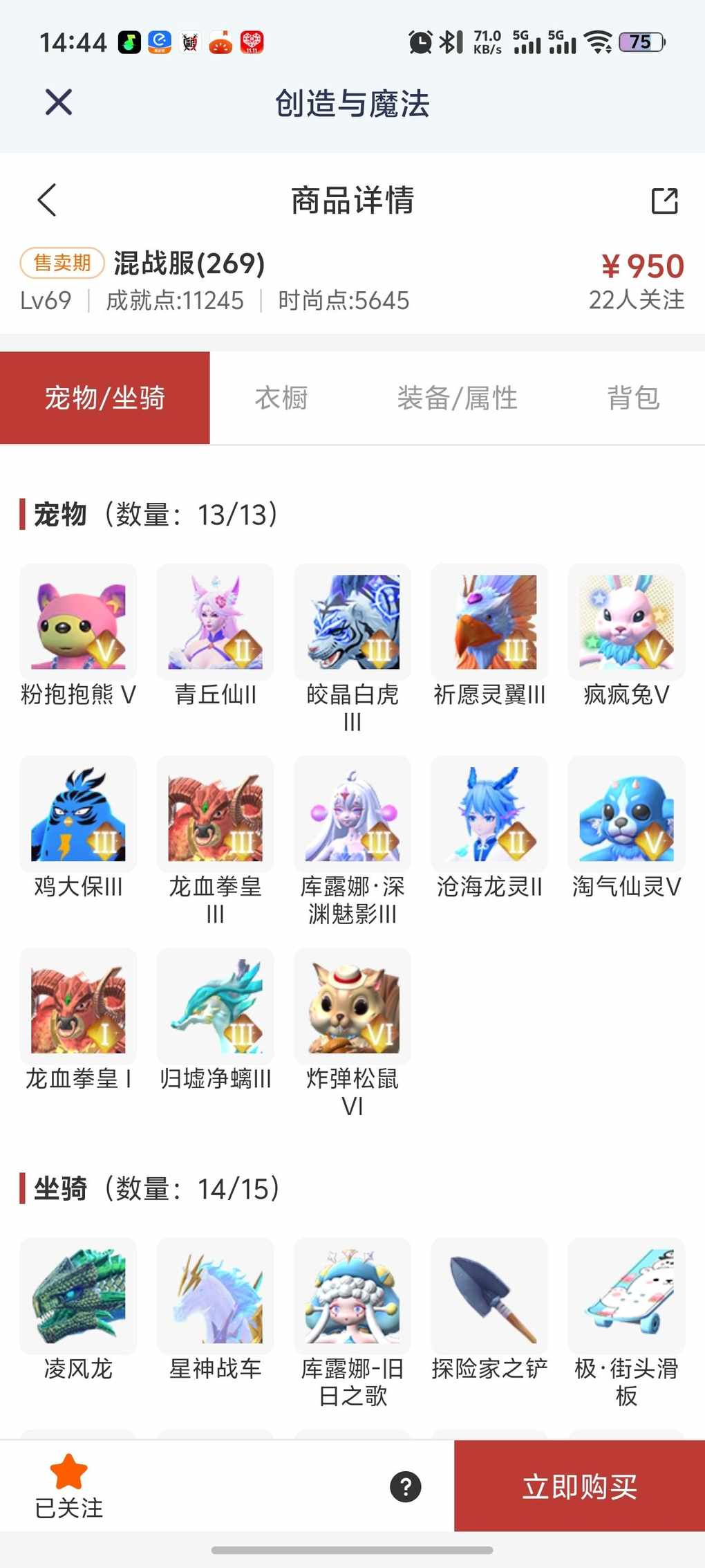The width and height of the screenshot is (705, 1568).
Task: Share this product listing
Action: (x=664, y=201)
